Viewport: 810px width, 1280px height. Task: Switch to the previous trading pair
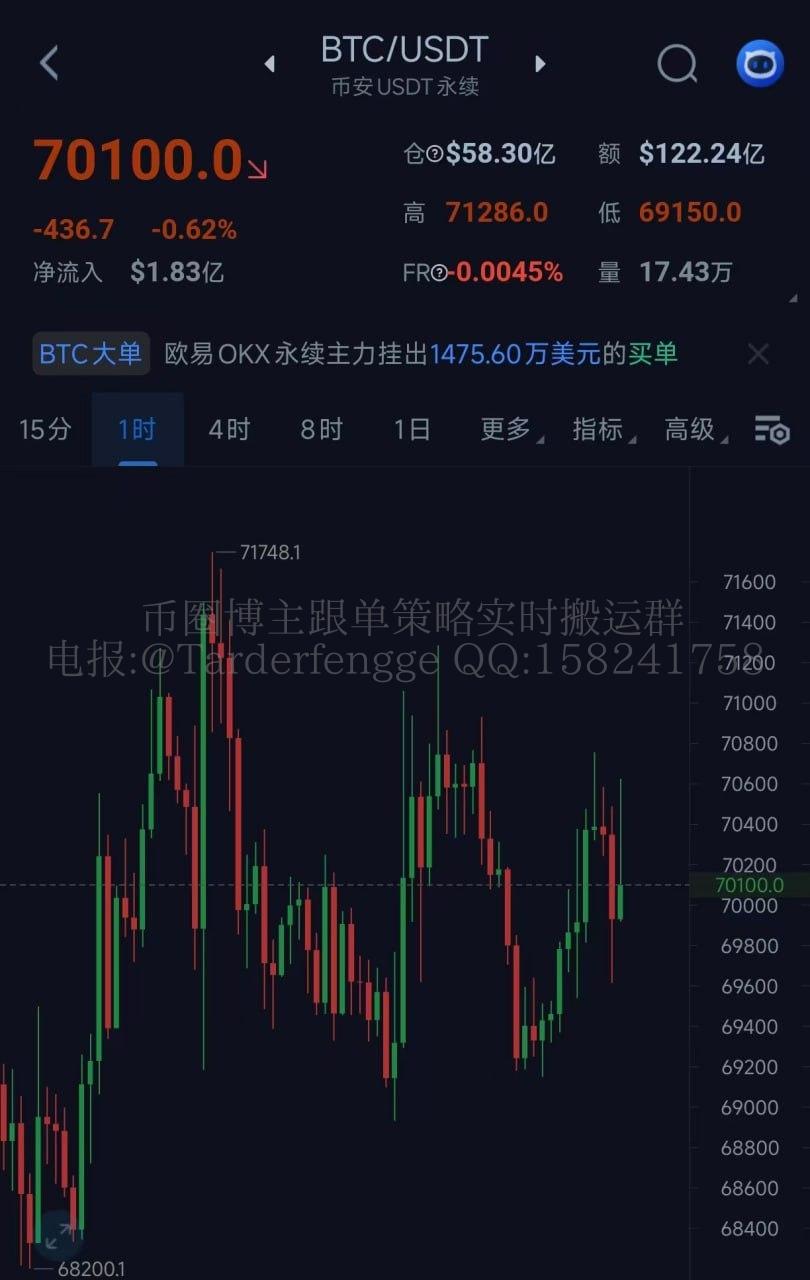pyautogui.click(x=269, y=64)
